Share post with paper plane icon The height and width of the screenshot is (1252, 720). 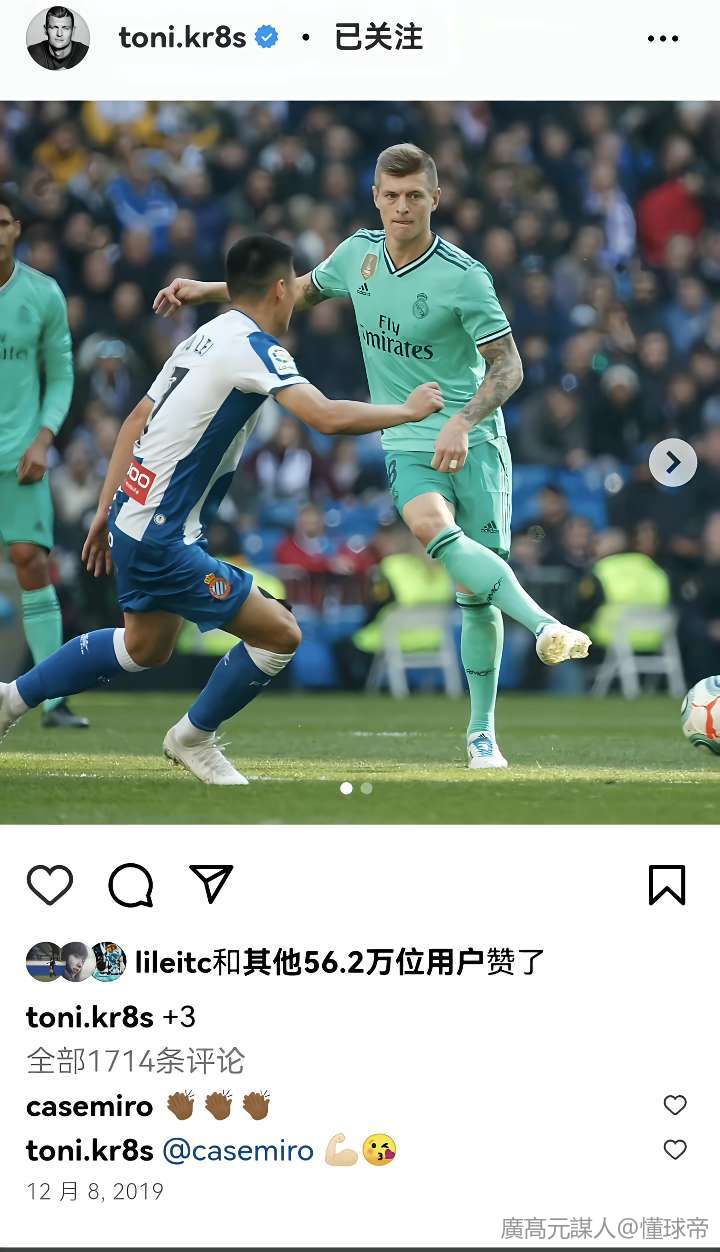211,884
